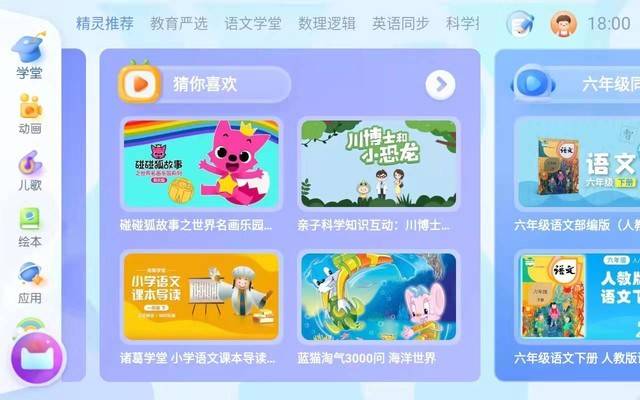Open the 动画 section
This screenshot has height=400, width=640.
coord(30,113)
